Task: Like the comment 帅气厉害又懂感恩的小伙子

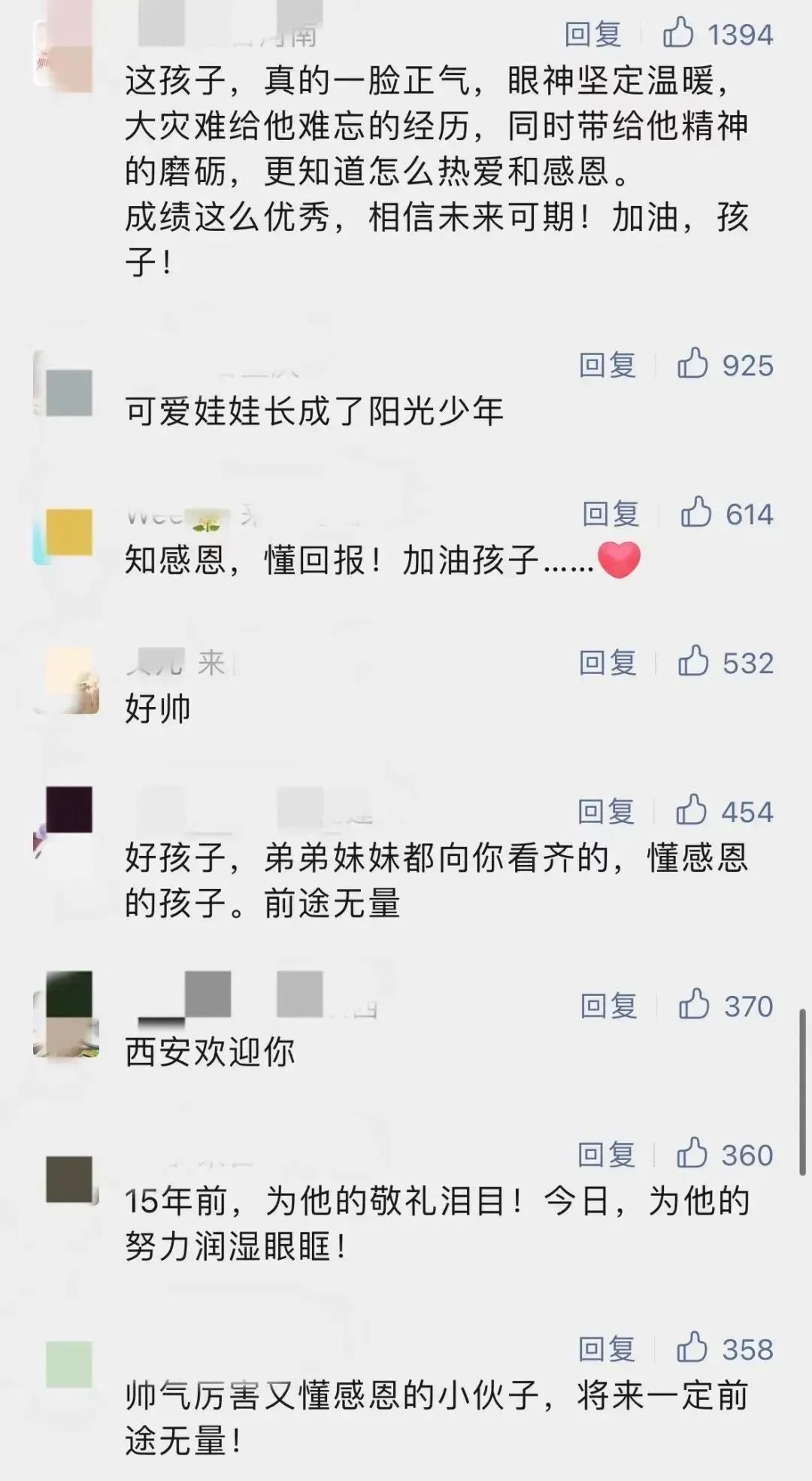Action: pos(692,1348)
